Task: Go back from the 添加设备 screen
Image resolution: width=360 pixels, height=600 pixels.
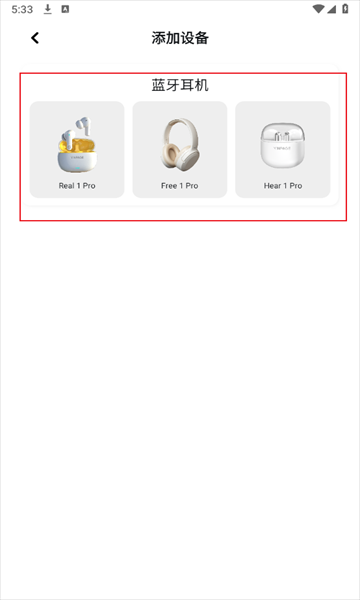Action: [35, 38]
